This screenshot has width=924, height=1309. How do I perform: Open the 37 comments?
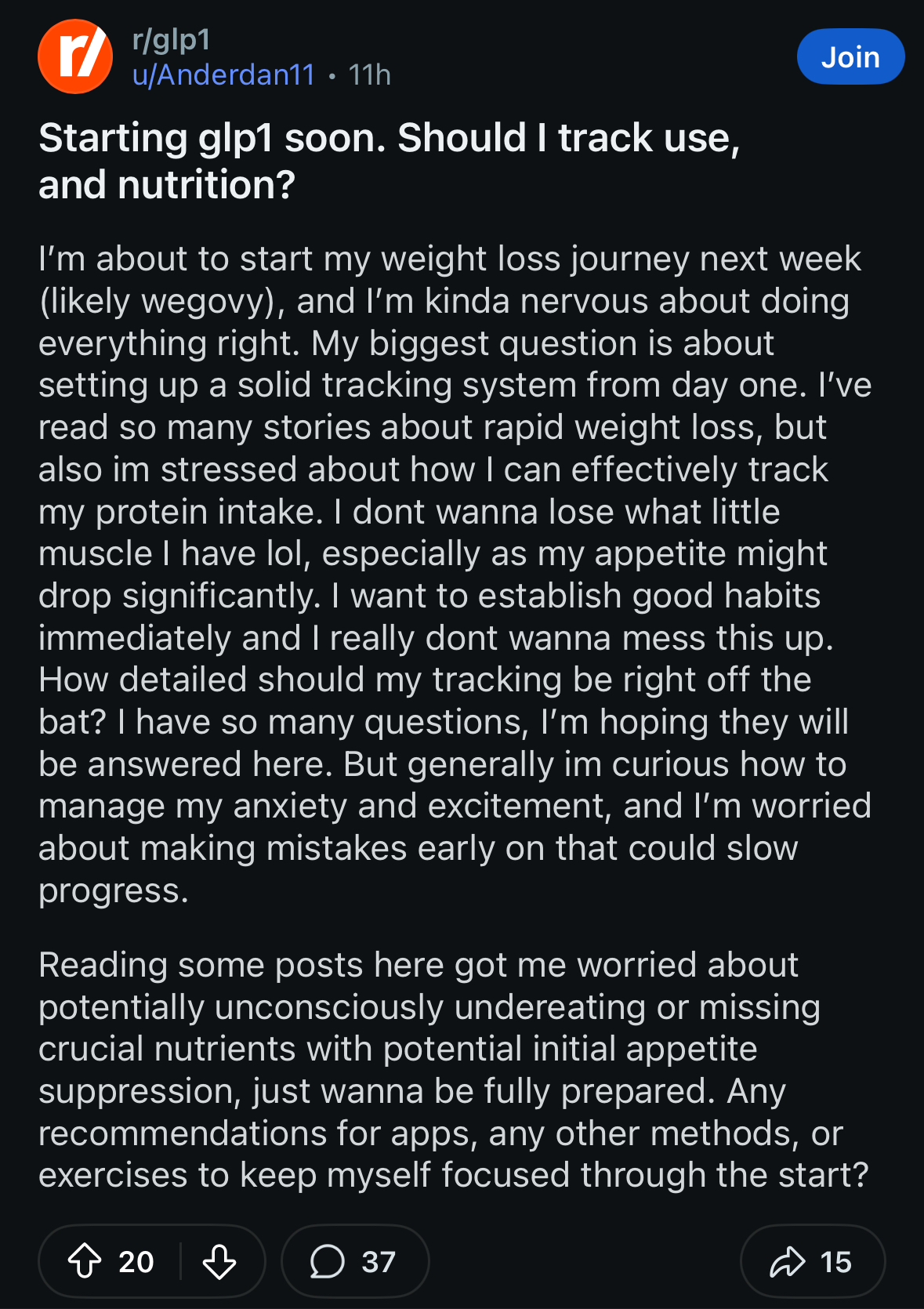[355, 1262]
